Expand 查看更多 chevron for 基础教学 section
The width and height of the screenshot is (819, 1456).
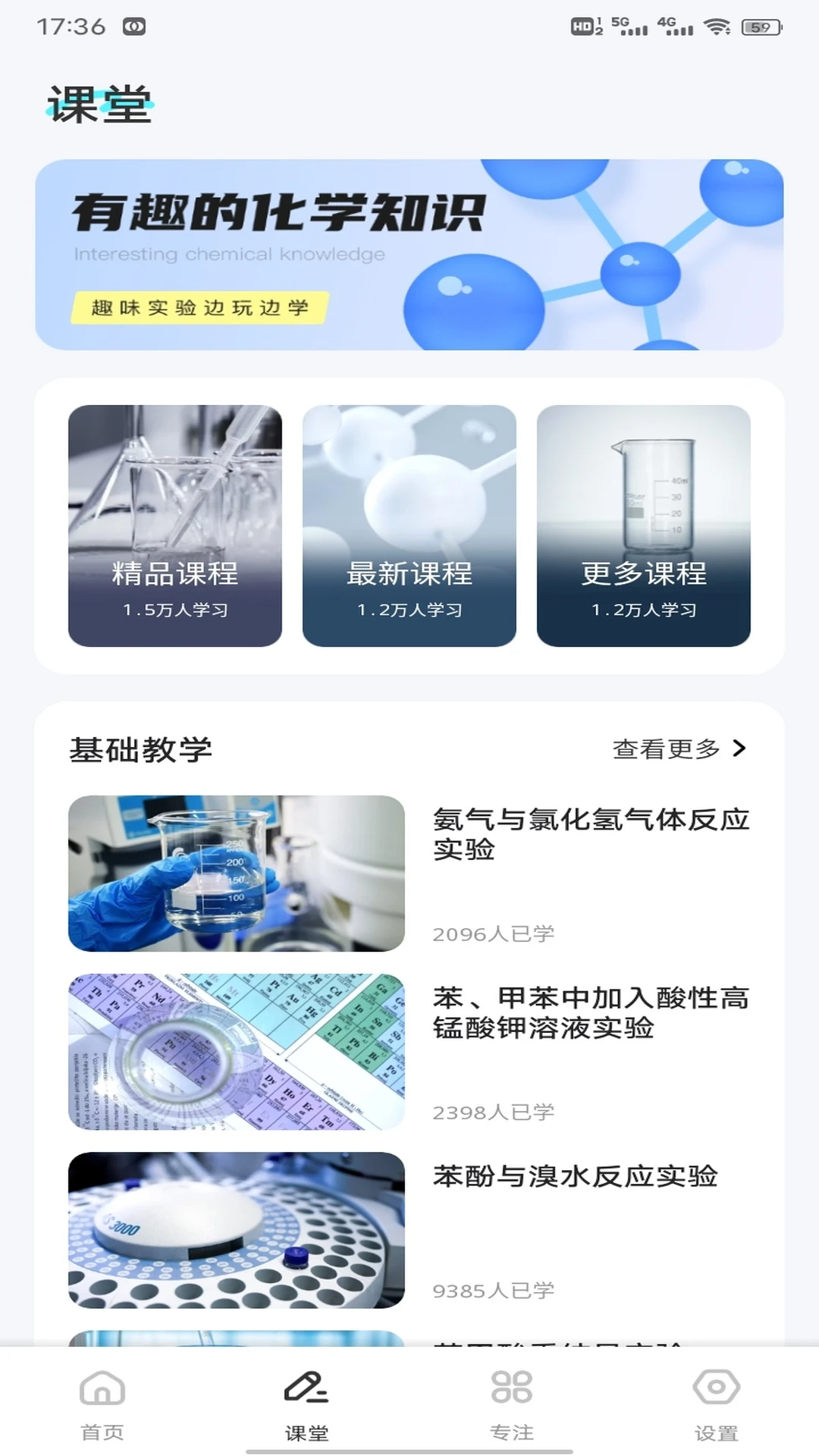(741, 749)
